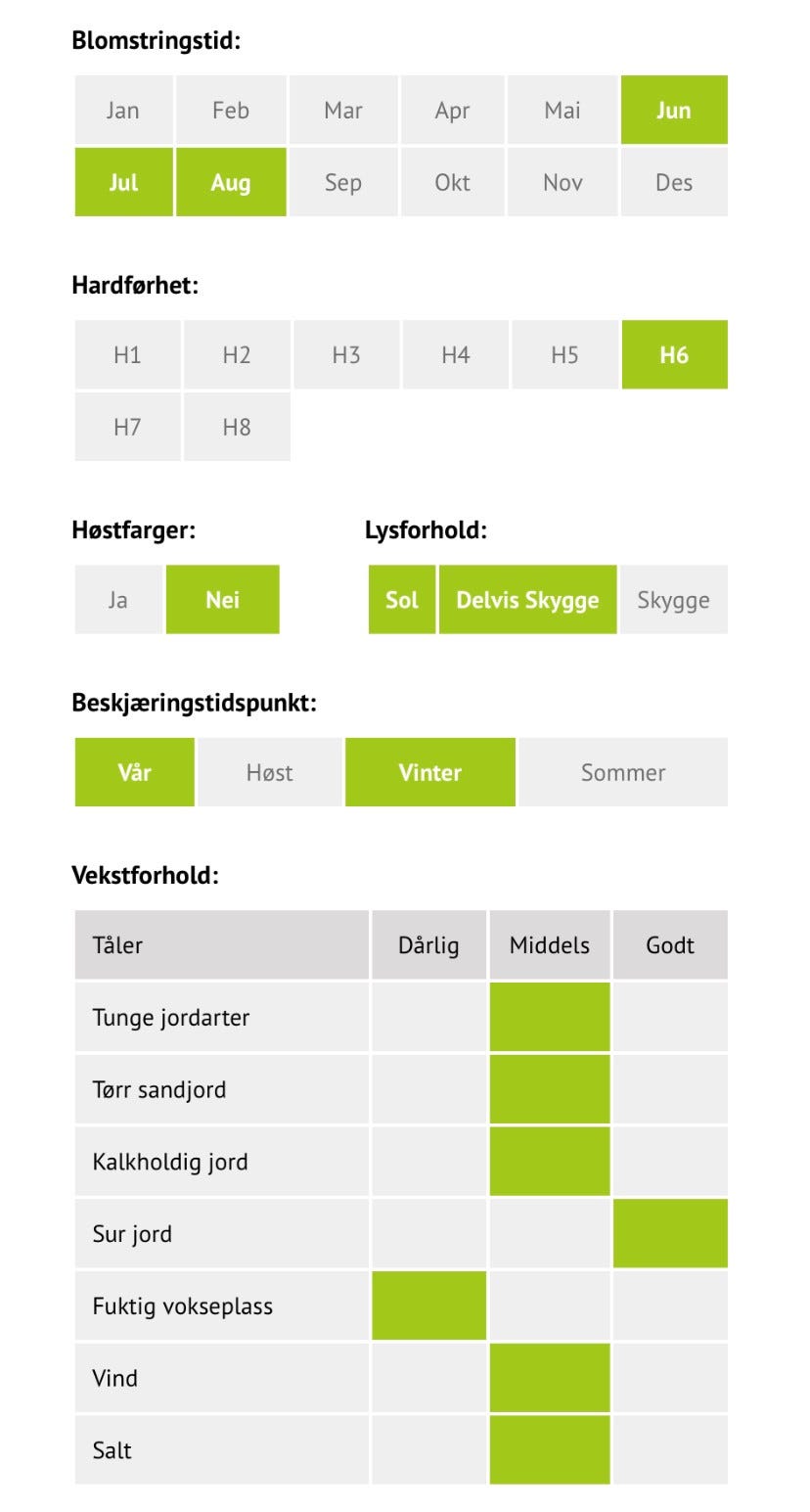The height and width of the screenshot is (1512, 810).
Task: Toggle Aug blooming month off
Action: (231, 181)
